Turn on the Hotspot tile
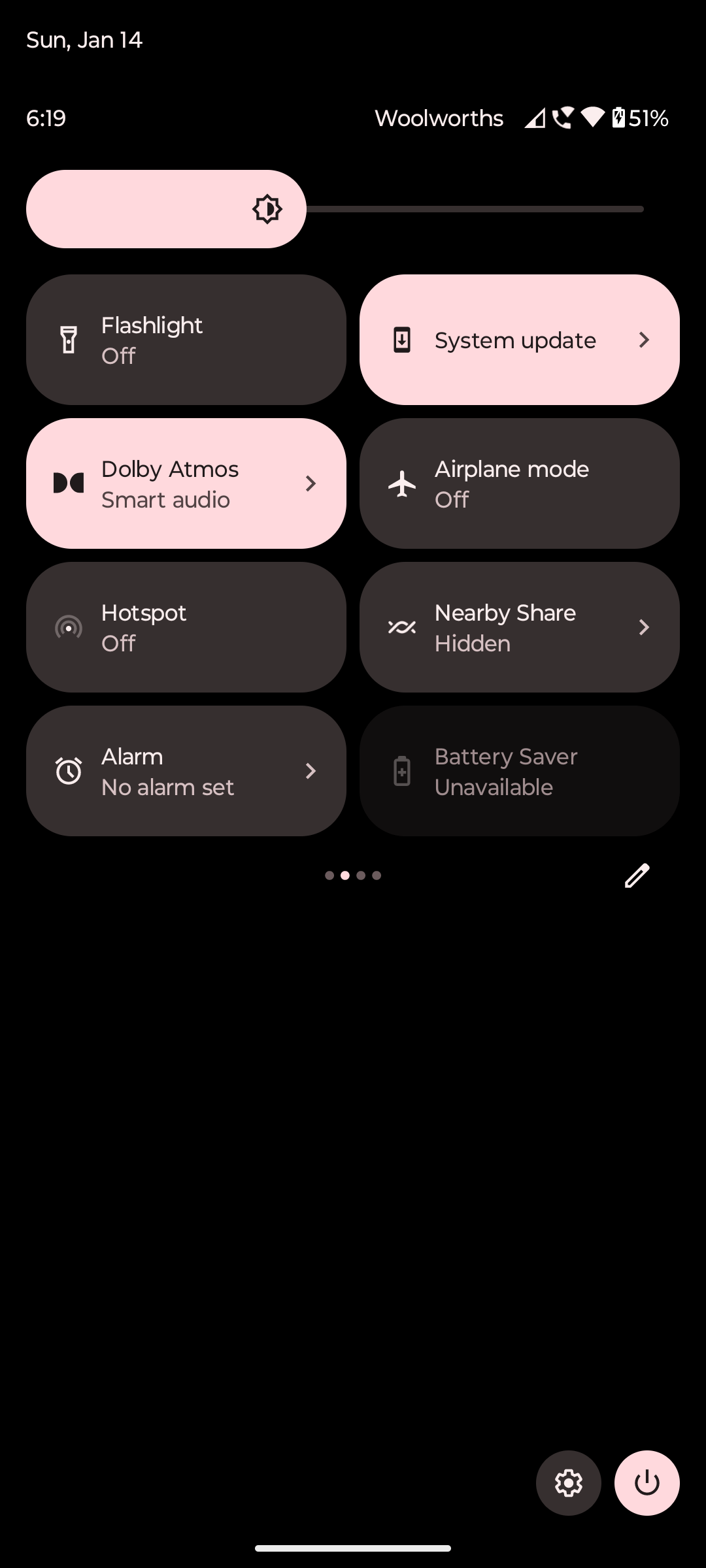 tap(186, 627)
